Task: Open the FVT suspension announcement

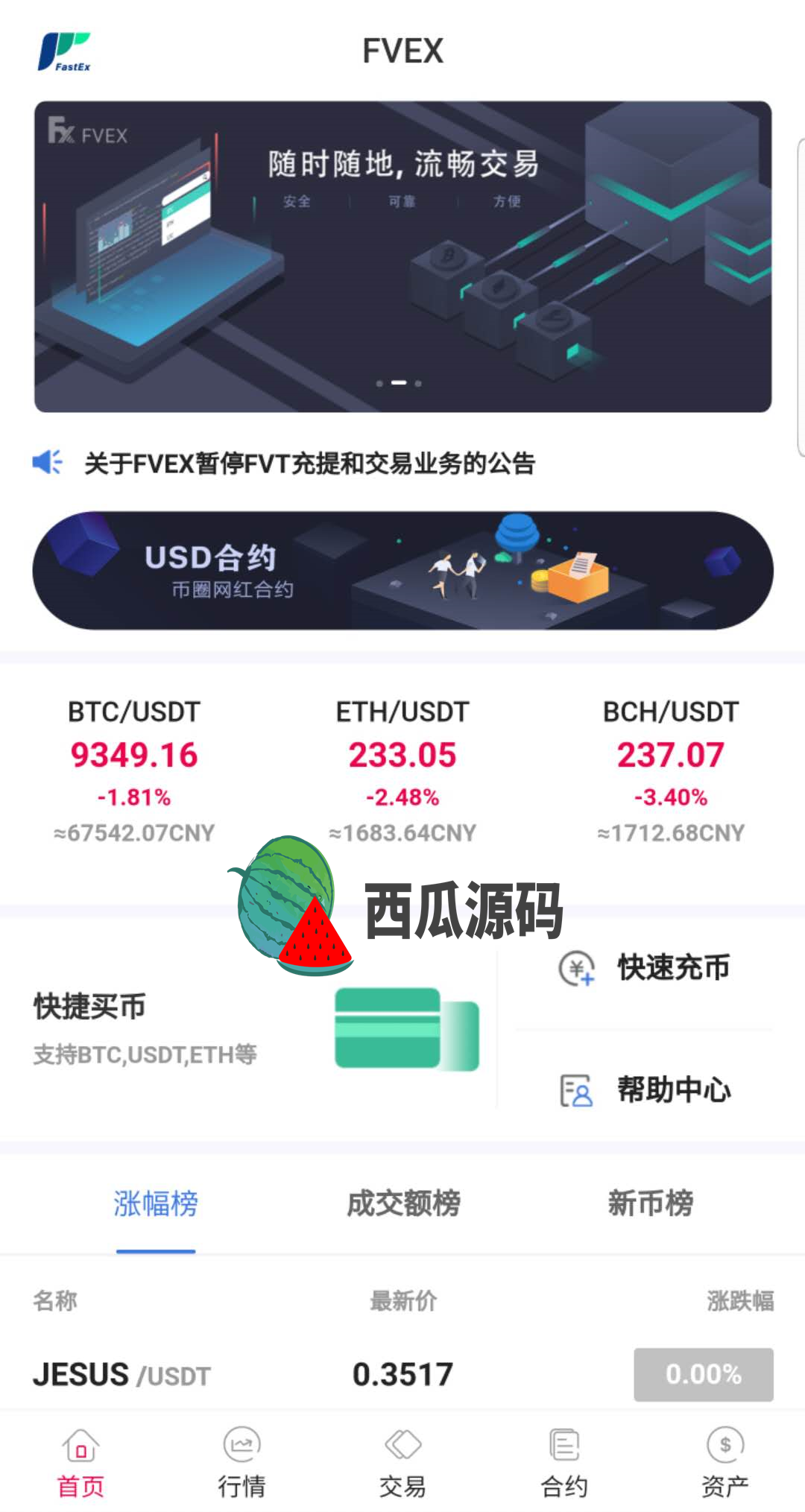Action: coord(309,464)
